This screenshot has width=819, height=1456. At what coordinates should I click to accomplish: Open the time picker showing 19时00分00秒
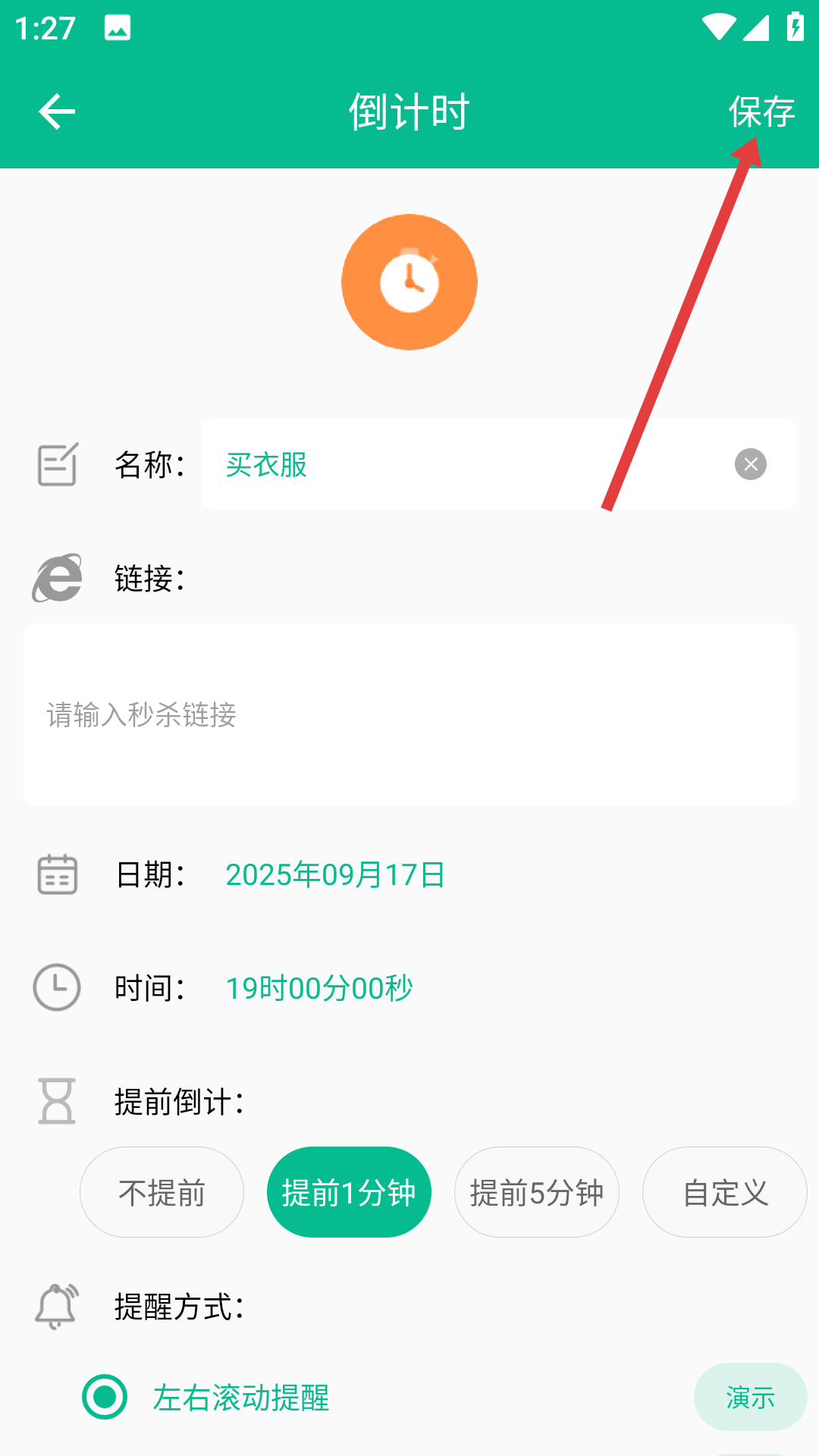point(319,988)
